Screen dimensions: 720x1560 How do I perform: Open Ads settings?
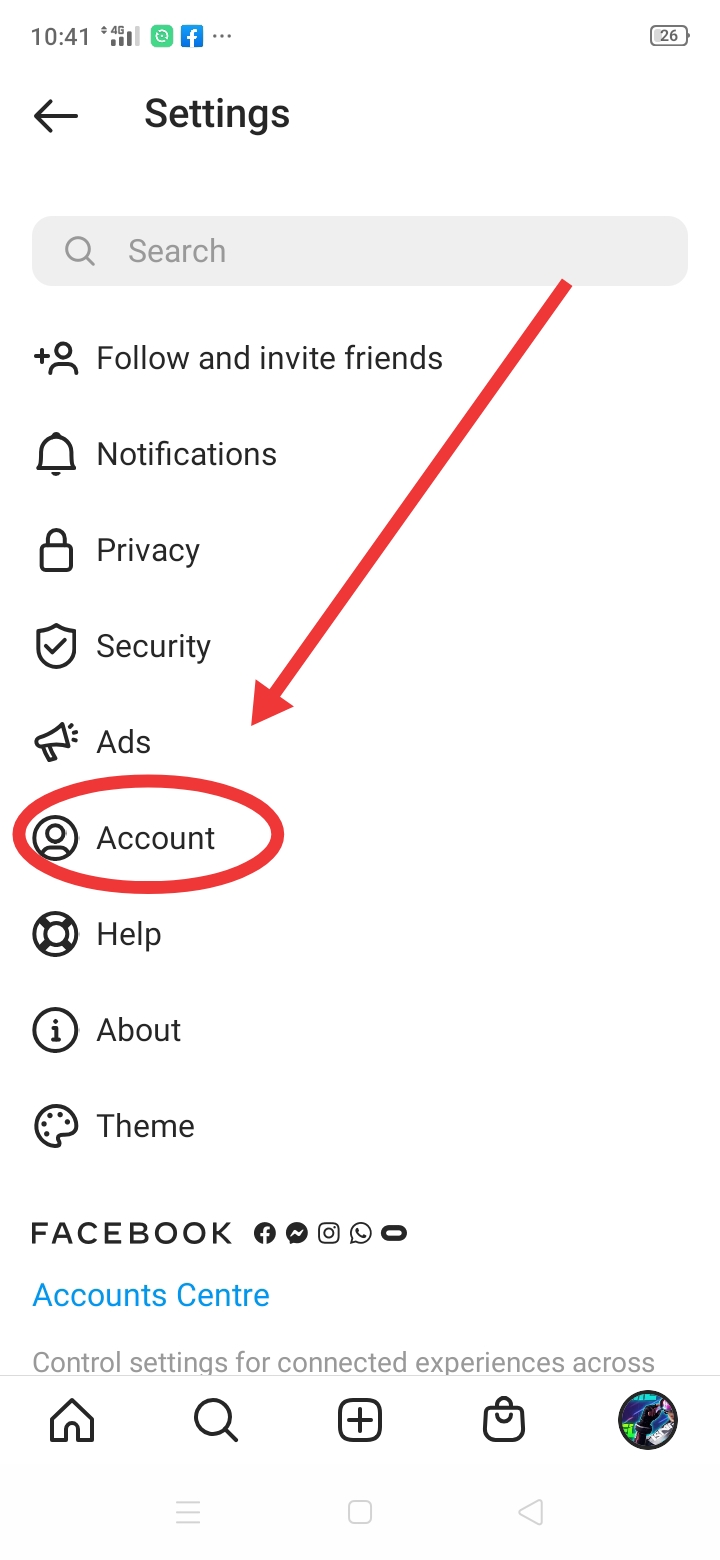pos(123,742)
